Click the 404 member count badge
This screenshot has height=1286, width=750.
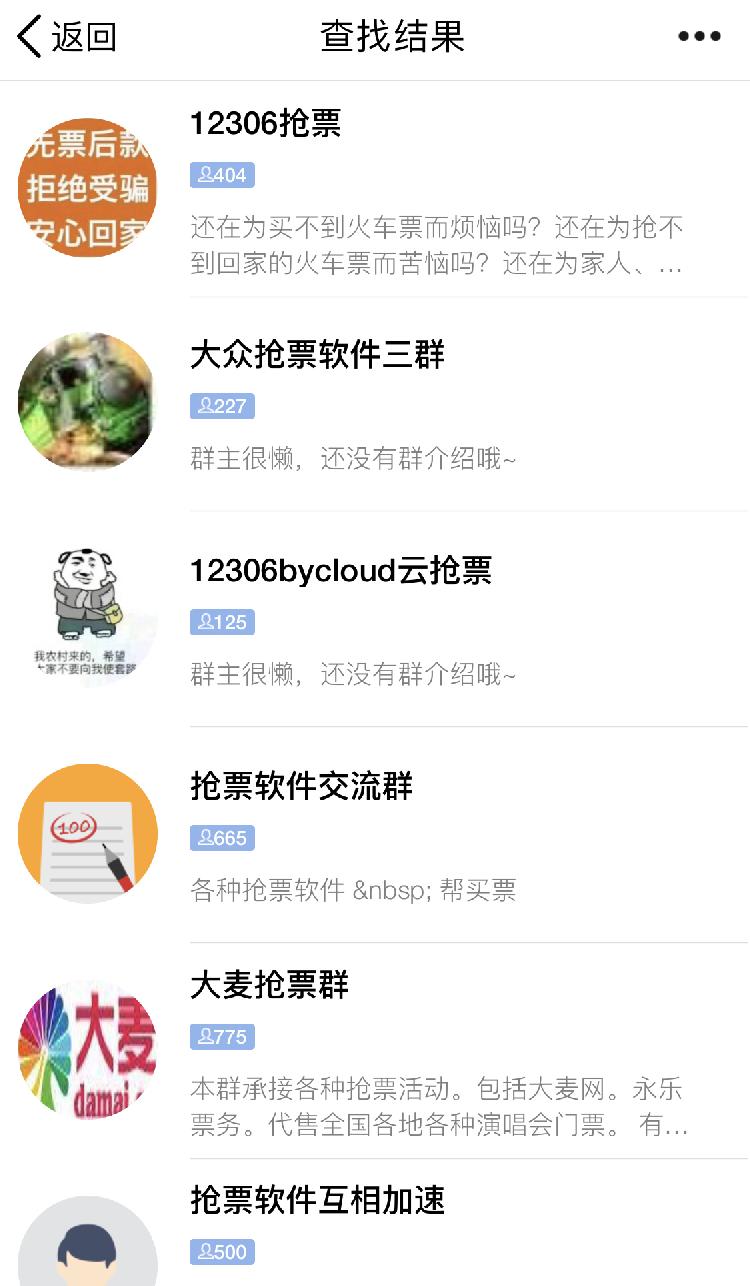(222, 174)
